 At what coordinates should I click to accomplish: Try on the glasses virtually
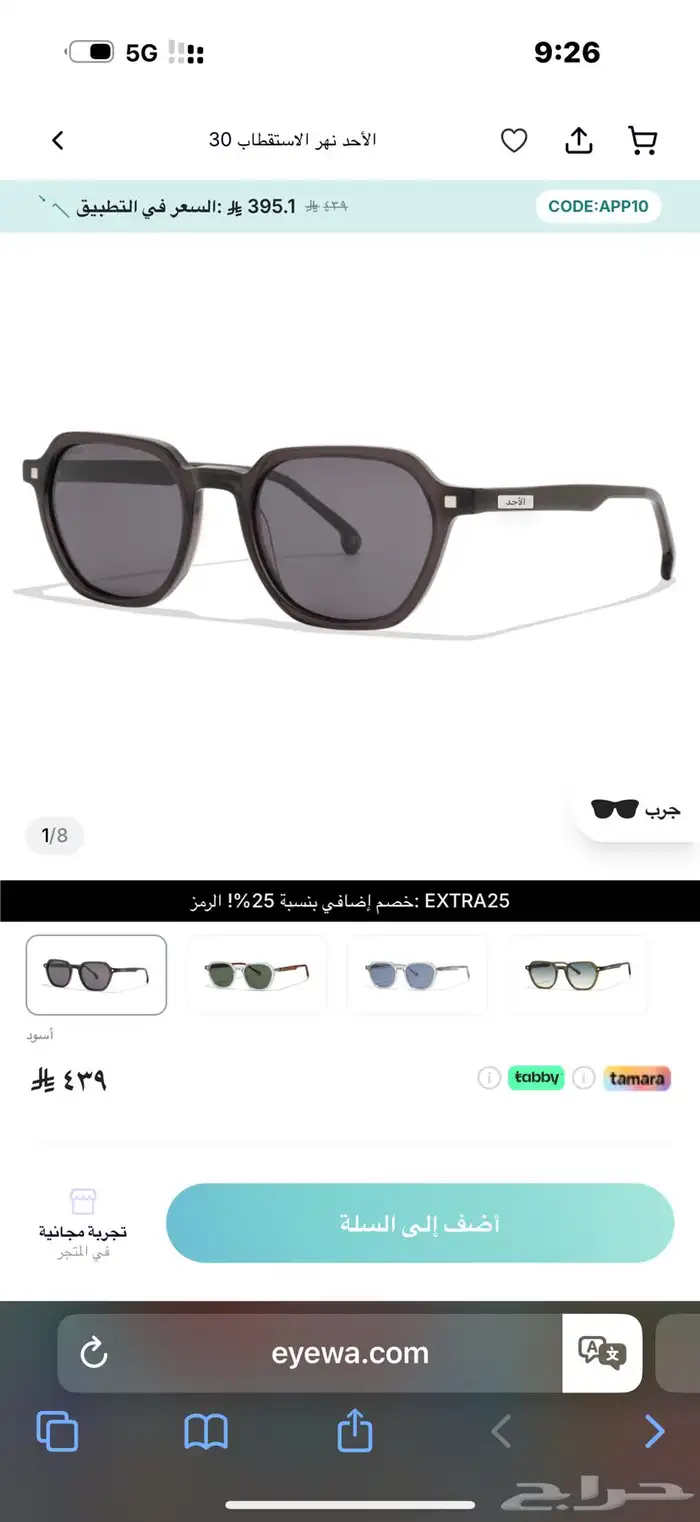pyautogui.click(x=635, y=809)
